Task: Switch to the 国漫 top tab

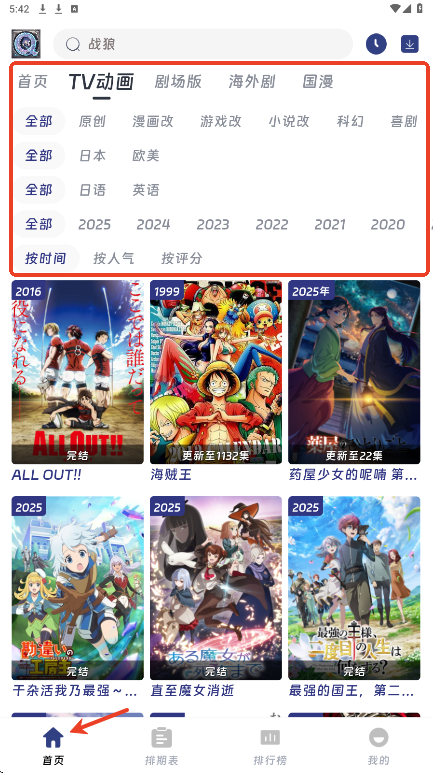Action: 318,81
